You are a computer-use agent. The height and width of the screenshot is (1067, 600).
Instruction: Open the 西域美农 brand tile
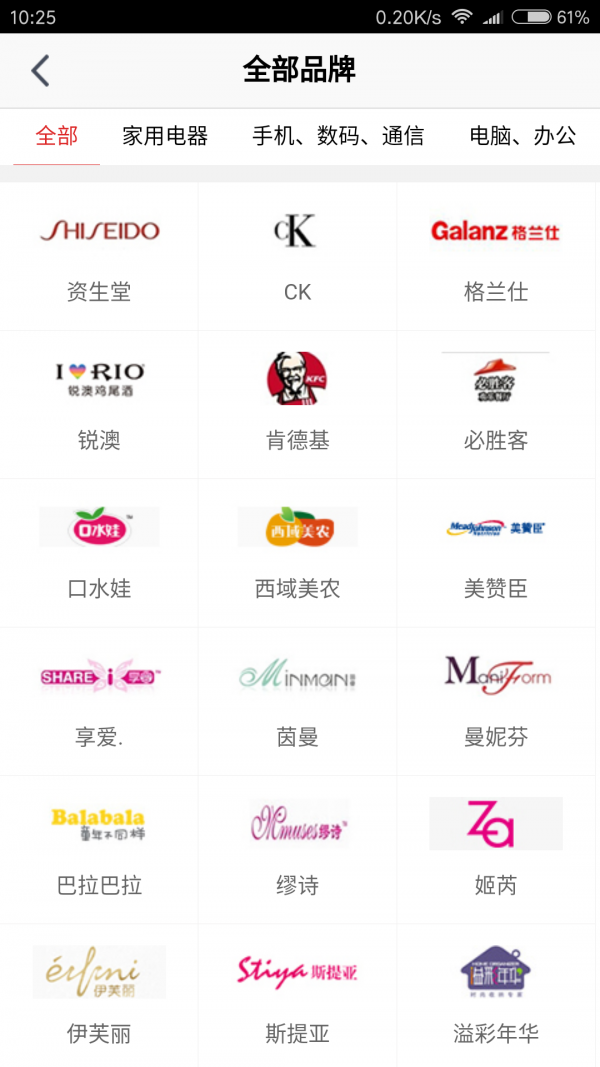[x=297, y=553]
